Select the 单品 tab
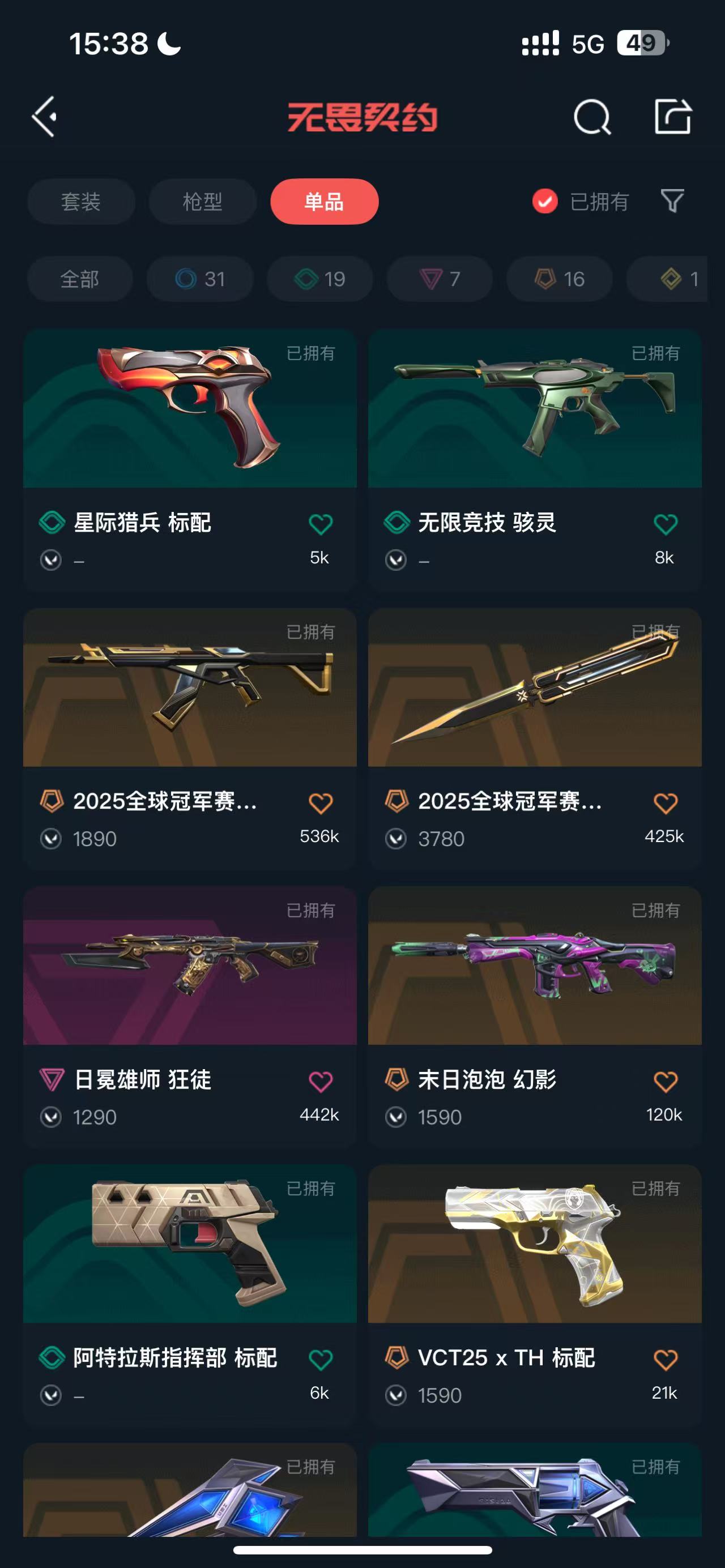The height and width of the screenshot is (1568, 725). [325, 202]
